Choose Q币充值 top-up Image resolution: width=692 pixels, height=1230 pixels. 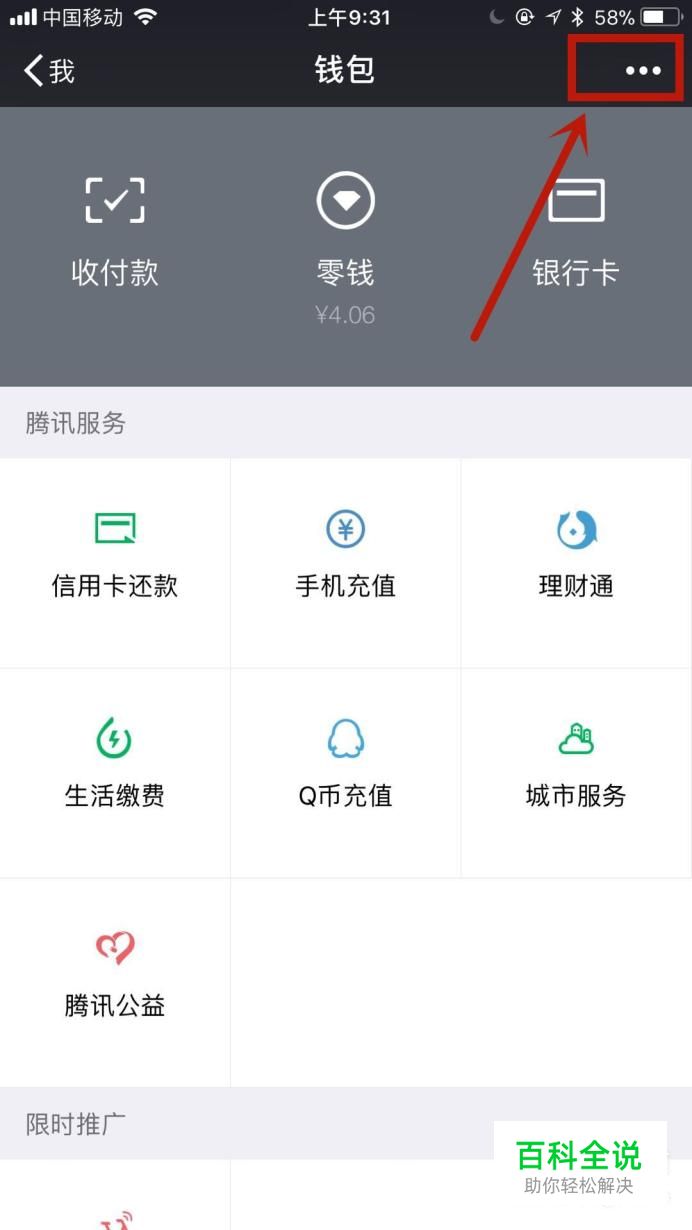coord(346,773)
